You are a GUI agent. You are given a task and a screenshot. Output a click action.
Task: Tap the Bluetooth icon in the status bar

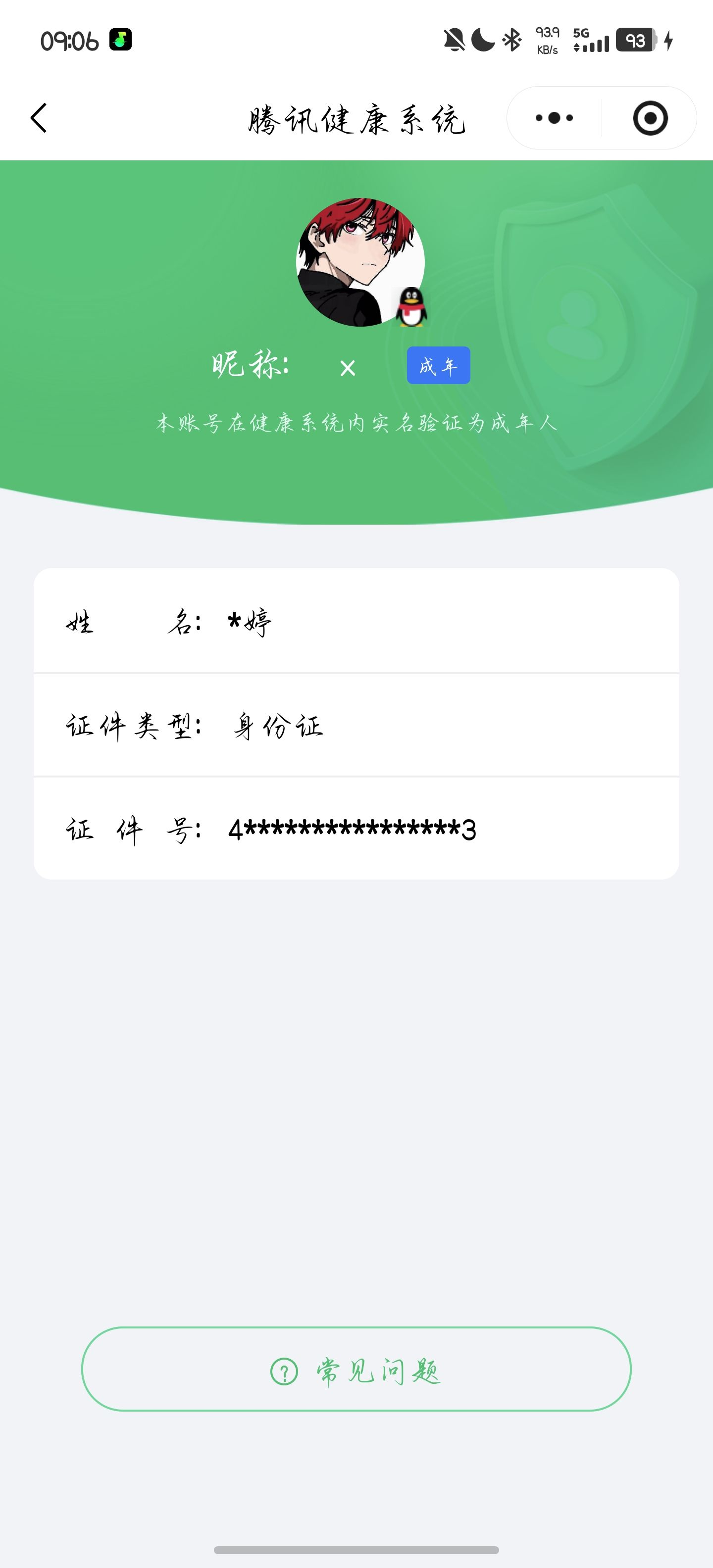pos(512,40)
